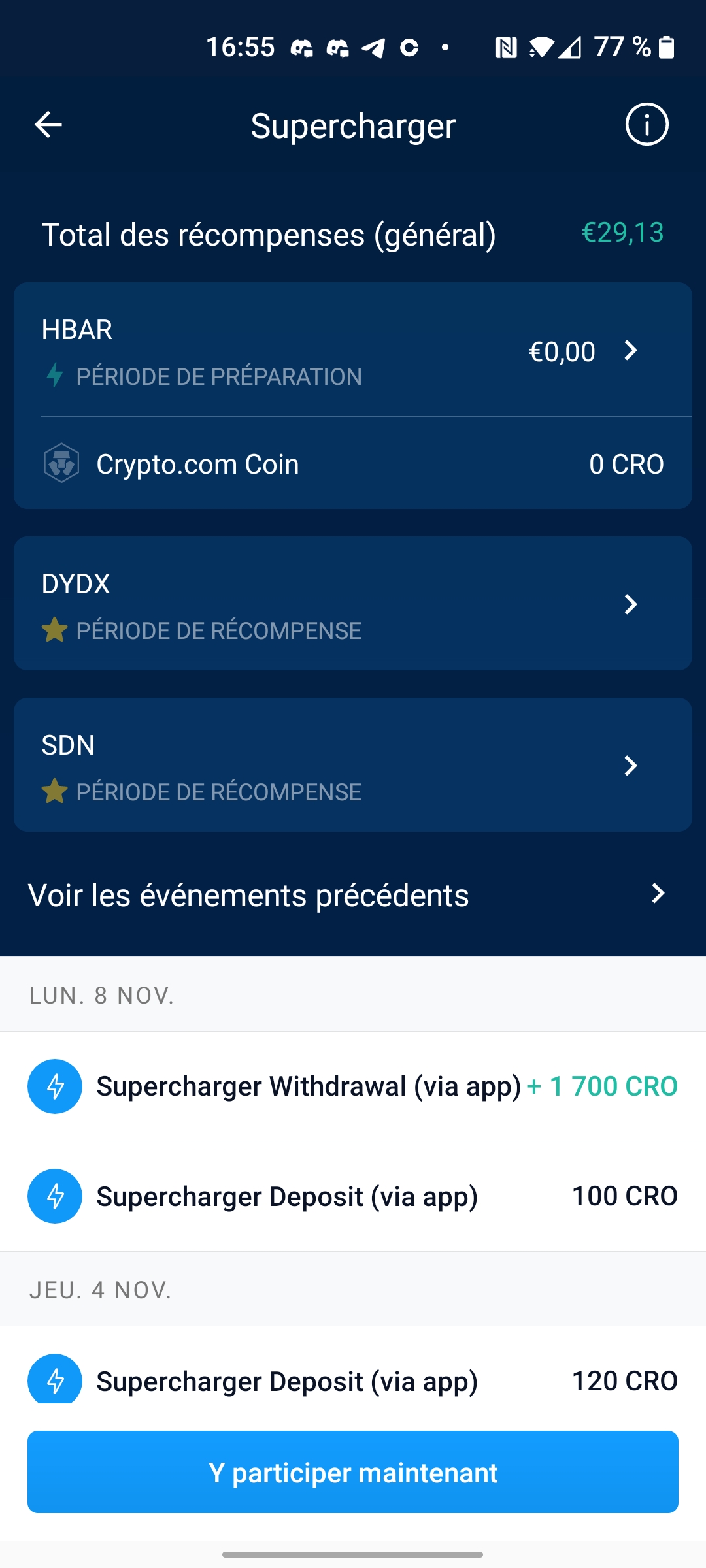This screenshot has width=706, height=1568.
Task: Open the 100 CRO Supercharger Deposit transaction
Action: point(353,1196)
